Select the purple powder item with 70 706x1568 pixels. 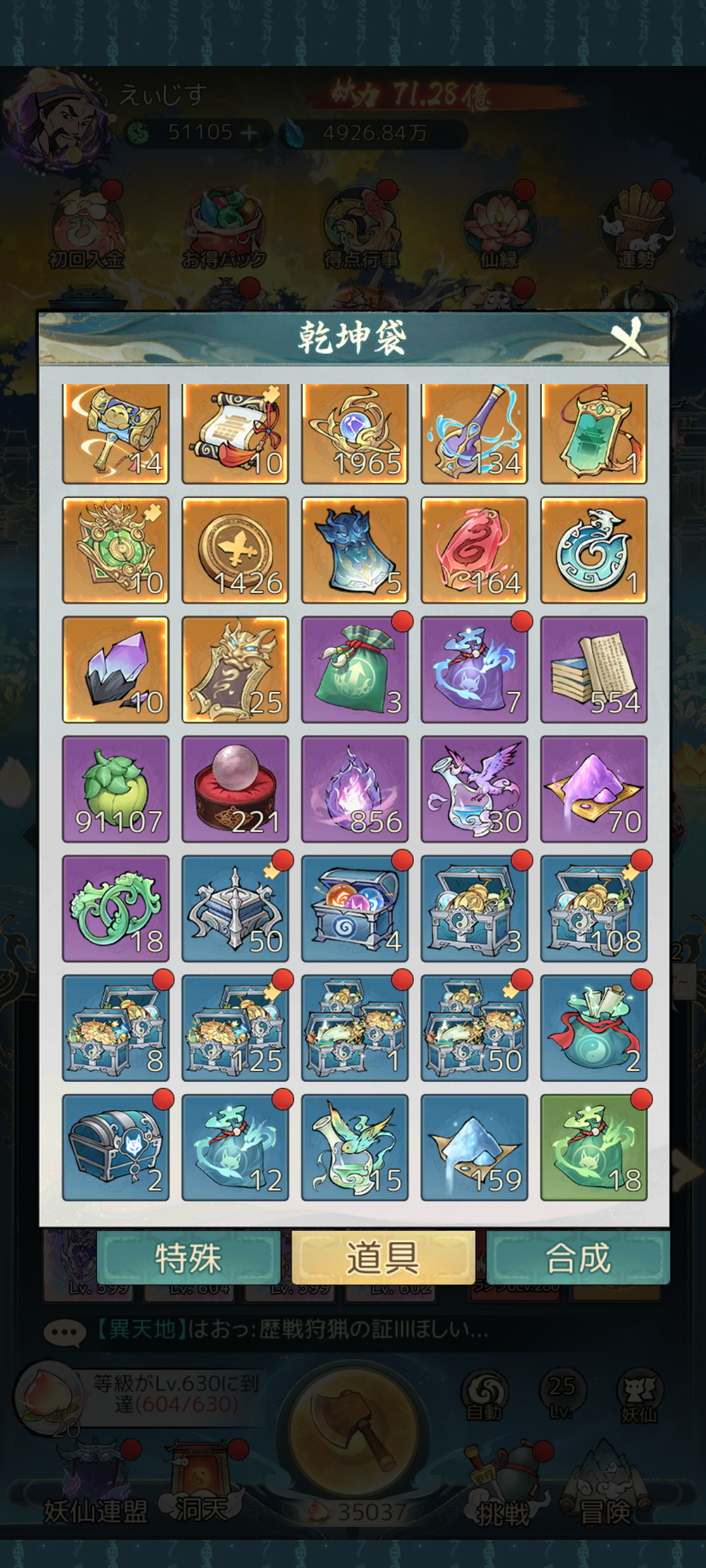click(x=594, y=789)
